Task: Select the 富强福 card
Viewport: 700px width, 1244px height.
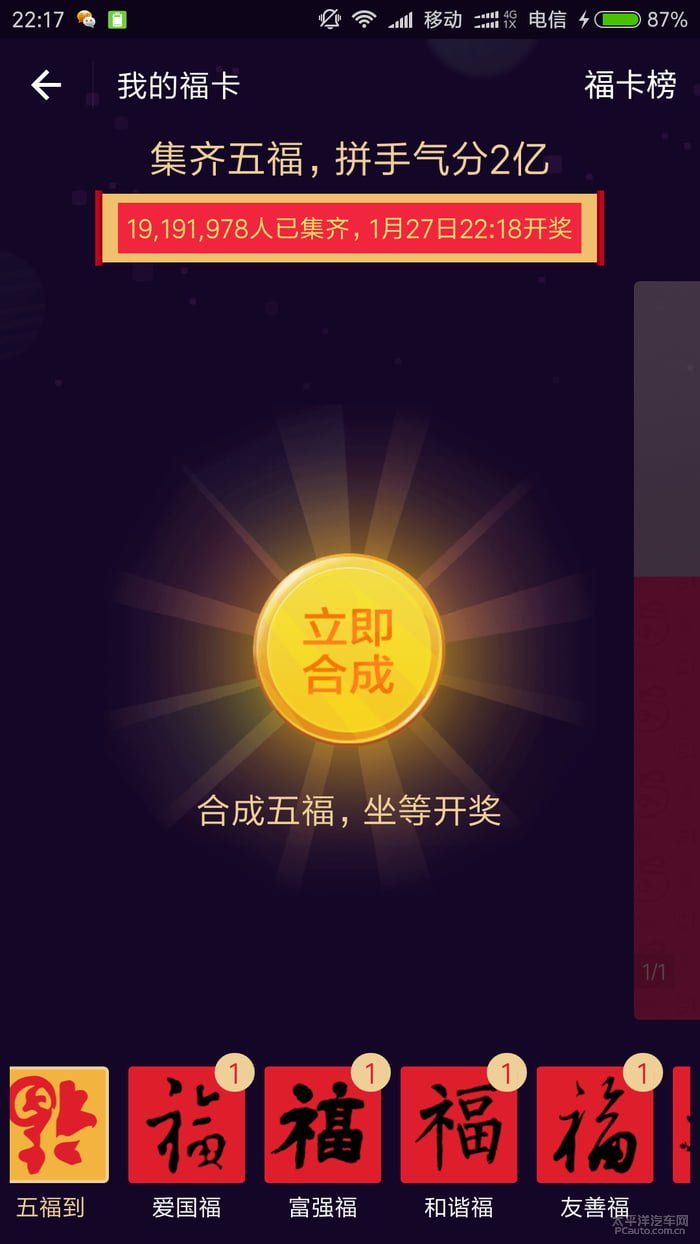Action: pyautogui.click(x=323, y=1125)
